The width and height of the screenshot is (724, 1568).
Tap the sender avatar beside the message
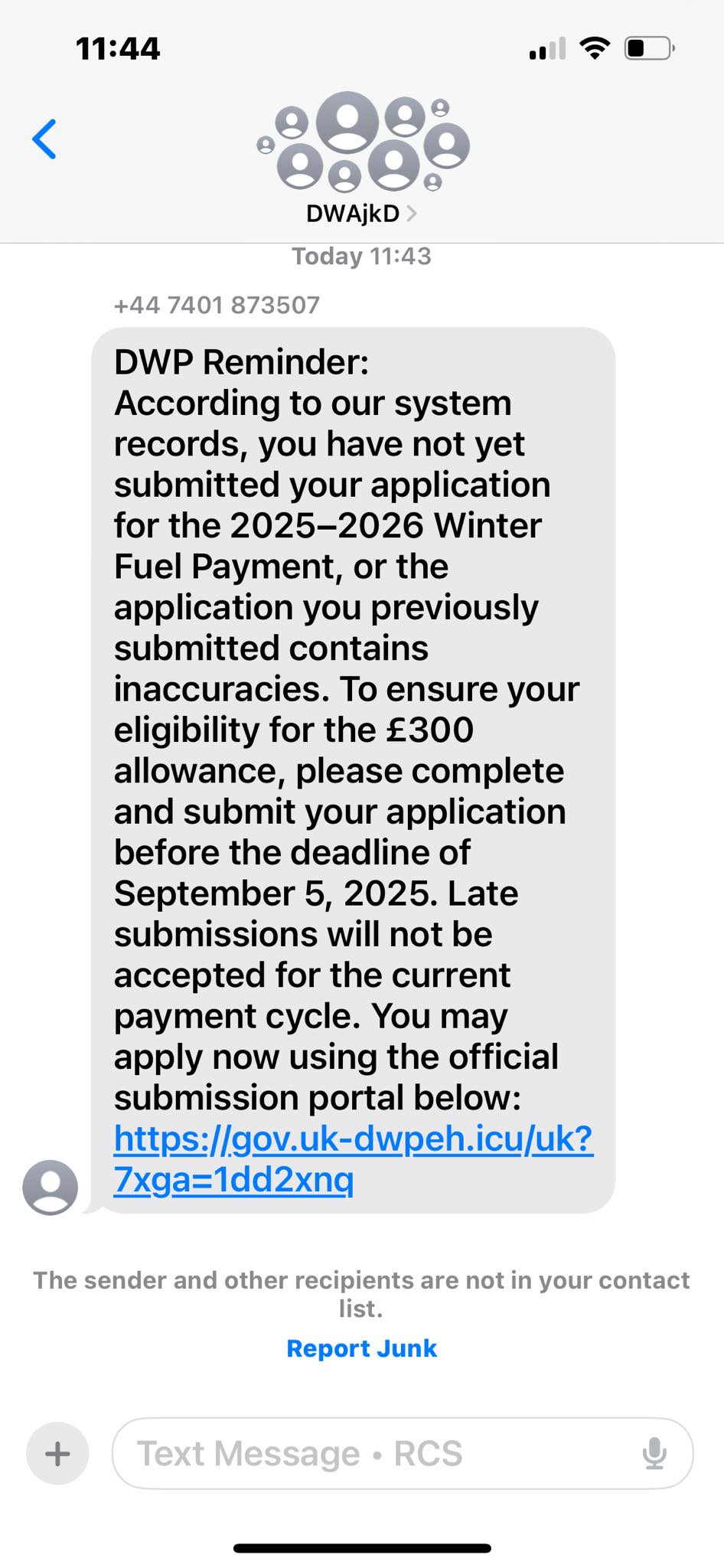(x=51, y=1187)
